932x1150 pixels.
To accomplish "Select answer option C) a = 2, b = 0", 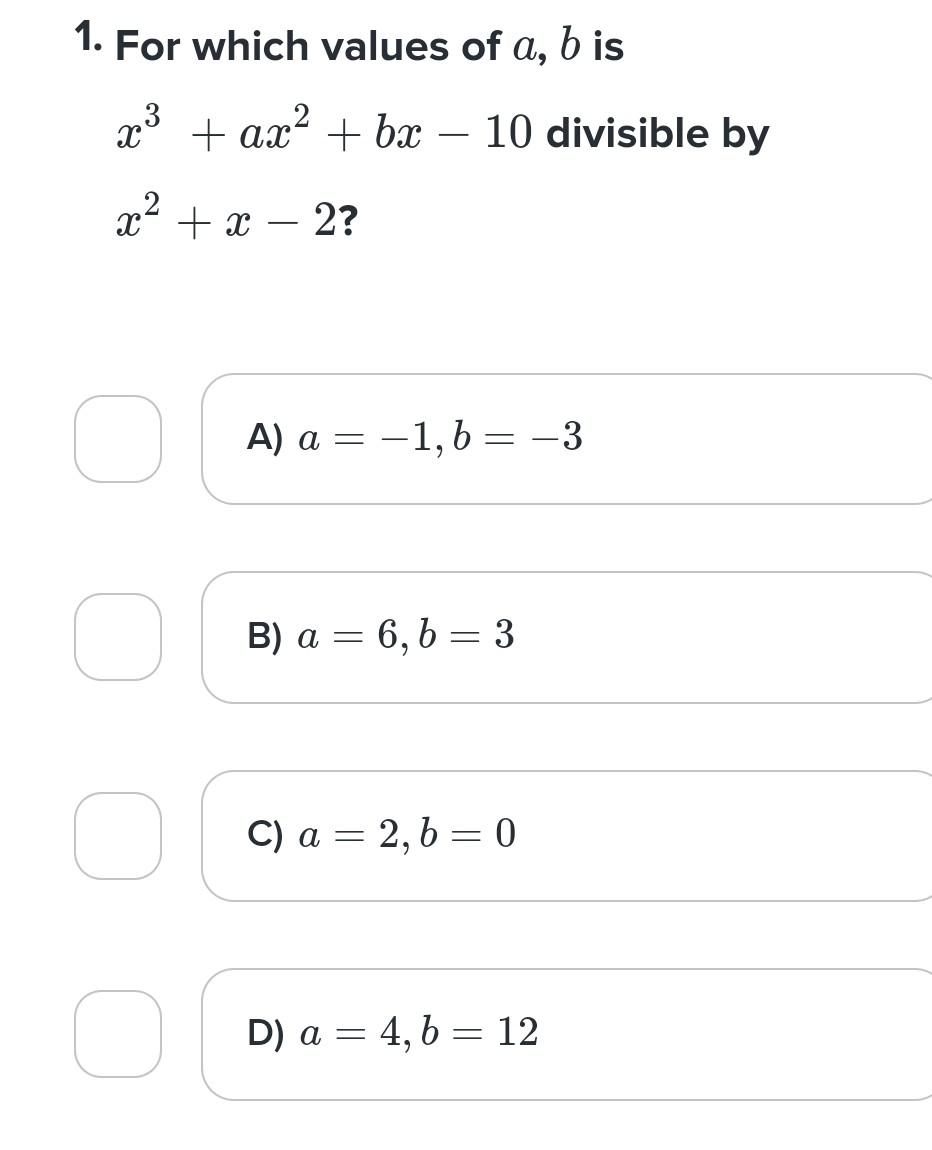I will pos(570,837).
